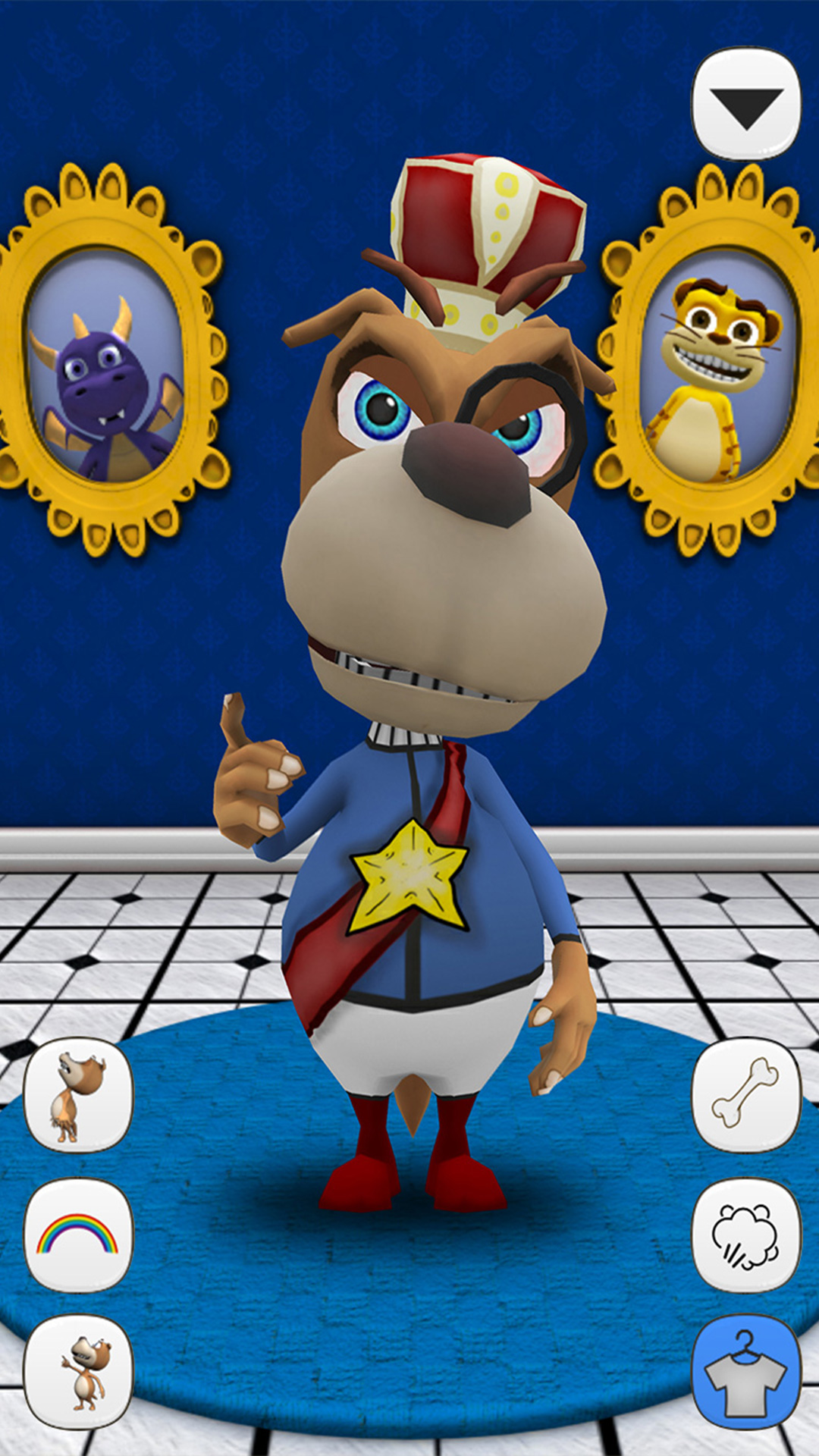Tap the fart cloud button
819x1456 pixels.
[746, 1235]
